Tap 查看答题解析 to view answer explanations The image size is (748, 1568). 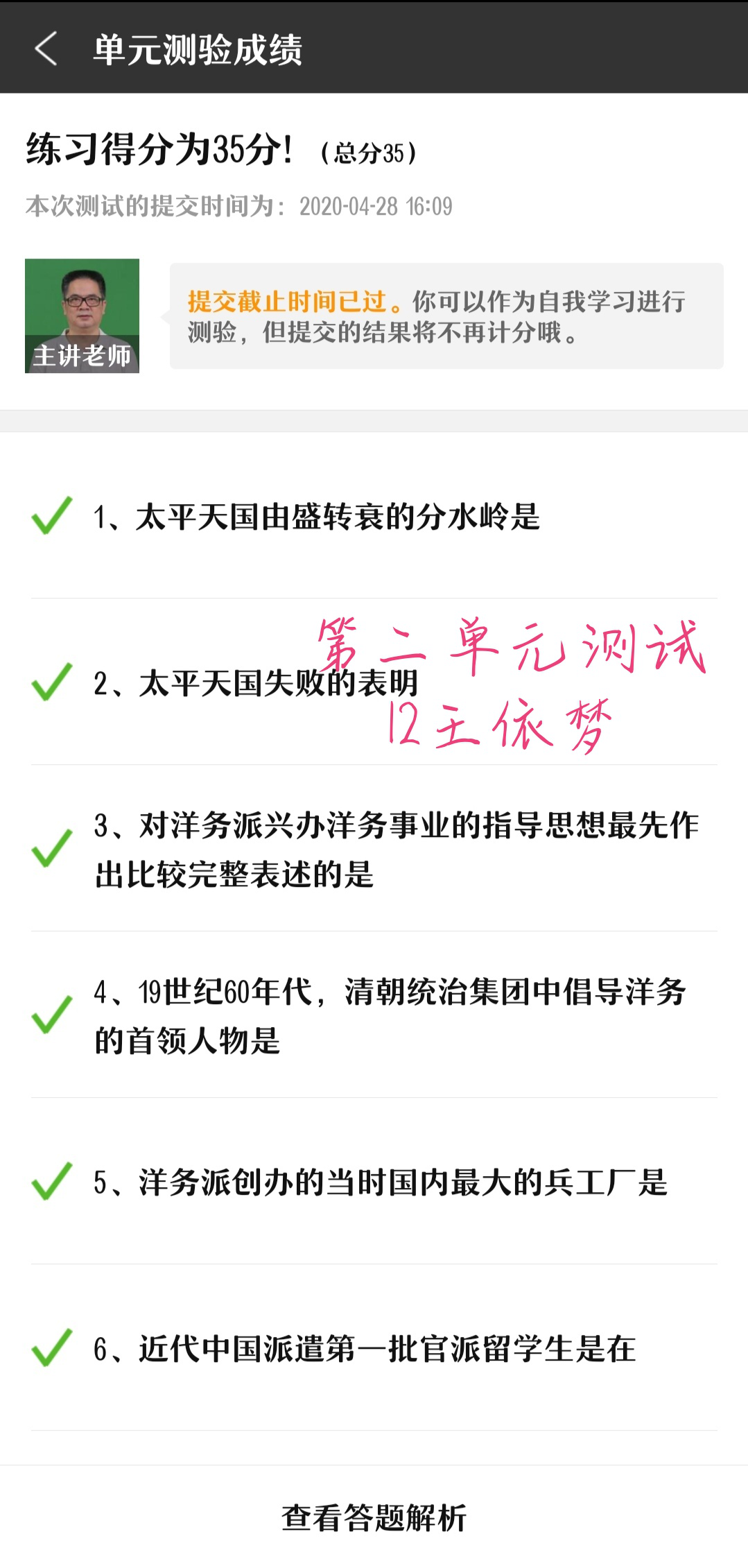pos(374,1517)
